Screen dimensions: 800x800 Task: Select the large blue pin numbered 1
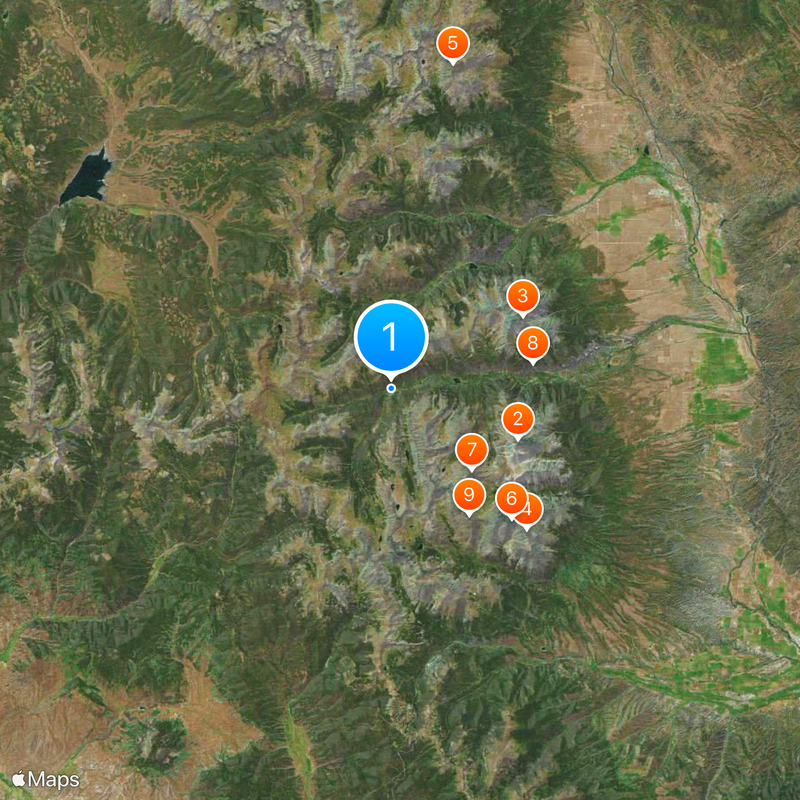coord(391,337)
